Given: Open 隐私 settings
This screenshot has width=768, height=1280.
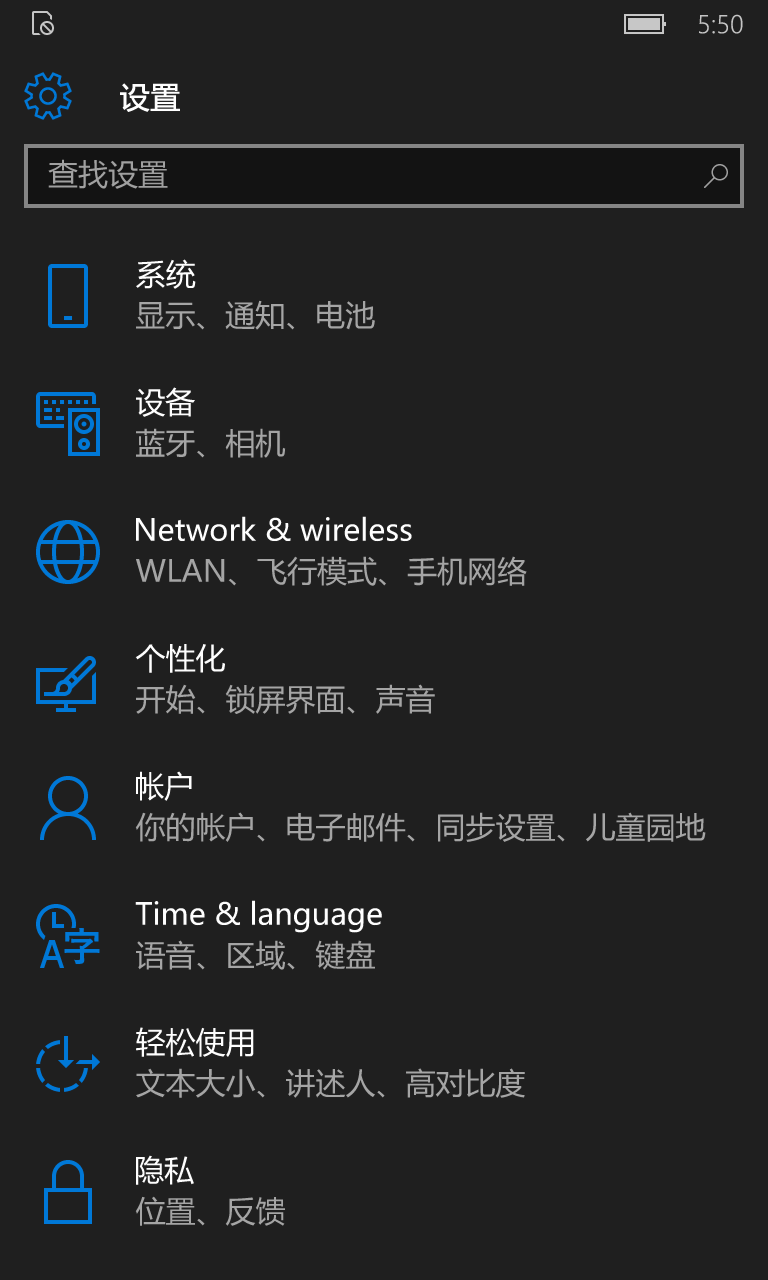Looking at the screenshot, I should coord(384,1192).
